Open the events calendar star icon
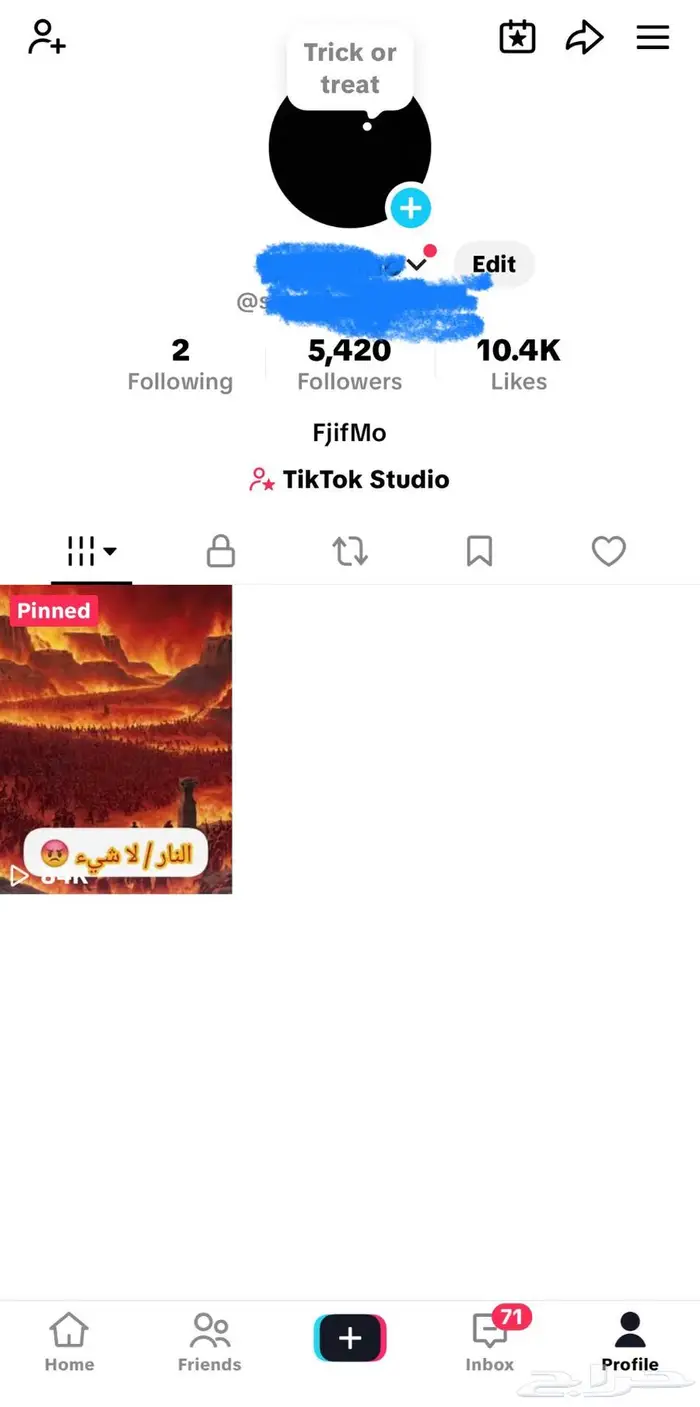The height and width of the screenshot is (1407, 700). (517, 37)
